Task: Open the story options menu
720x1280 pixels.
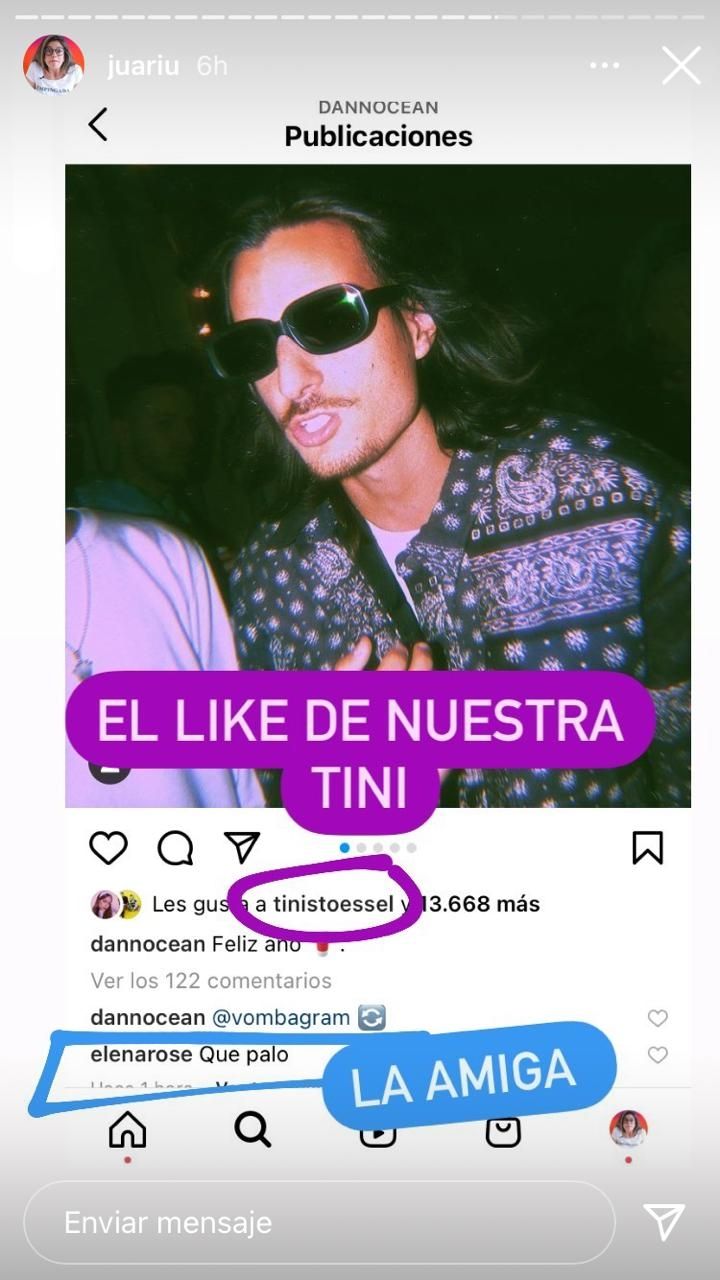Action: [604, 66]
